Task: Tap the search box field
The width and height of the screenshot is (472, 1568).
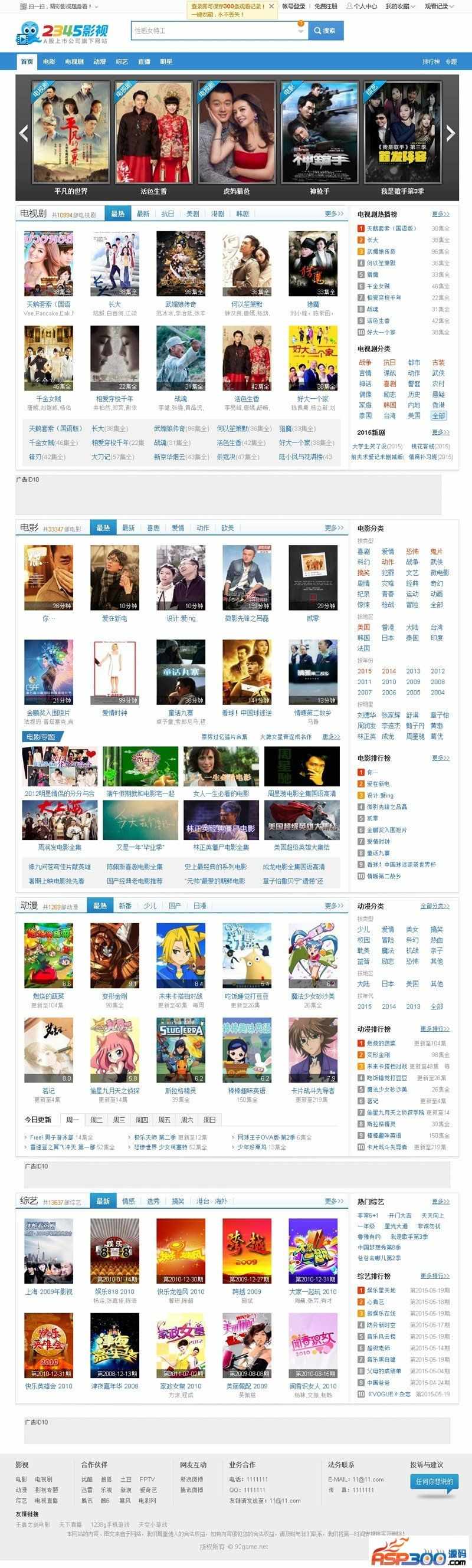Action: click(213, 31)
